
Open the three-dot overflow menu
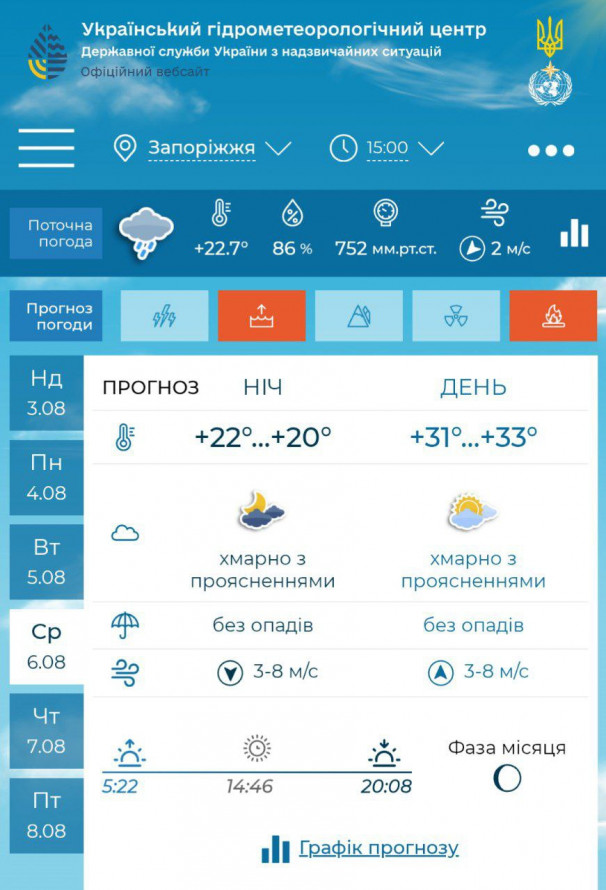(551, 150)
